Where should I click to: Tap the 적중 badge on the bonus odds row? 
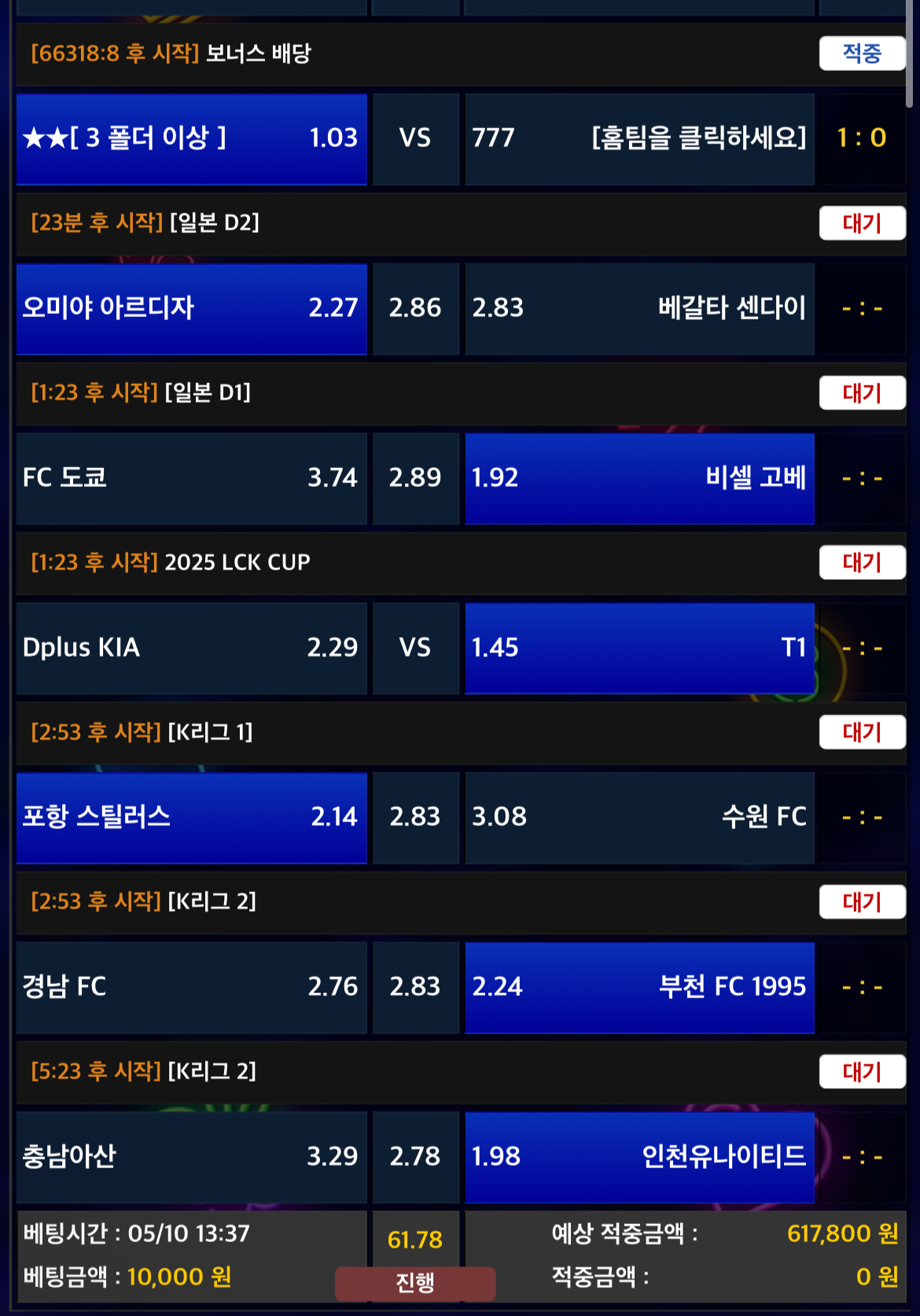coord(862,53)
